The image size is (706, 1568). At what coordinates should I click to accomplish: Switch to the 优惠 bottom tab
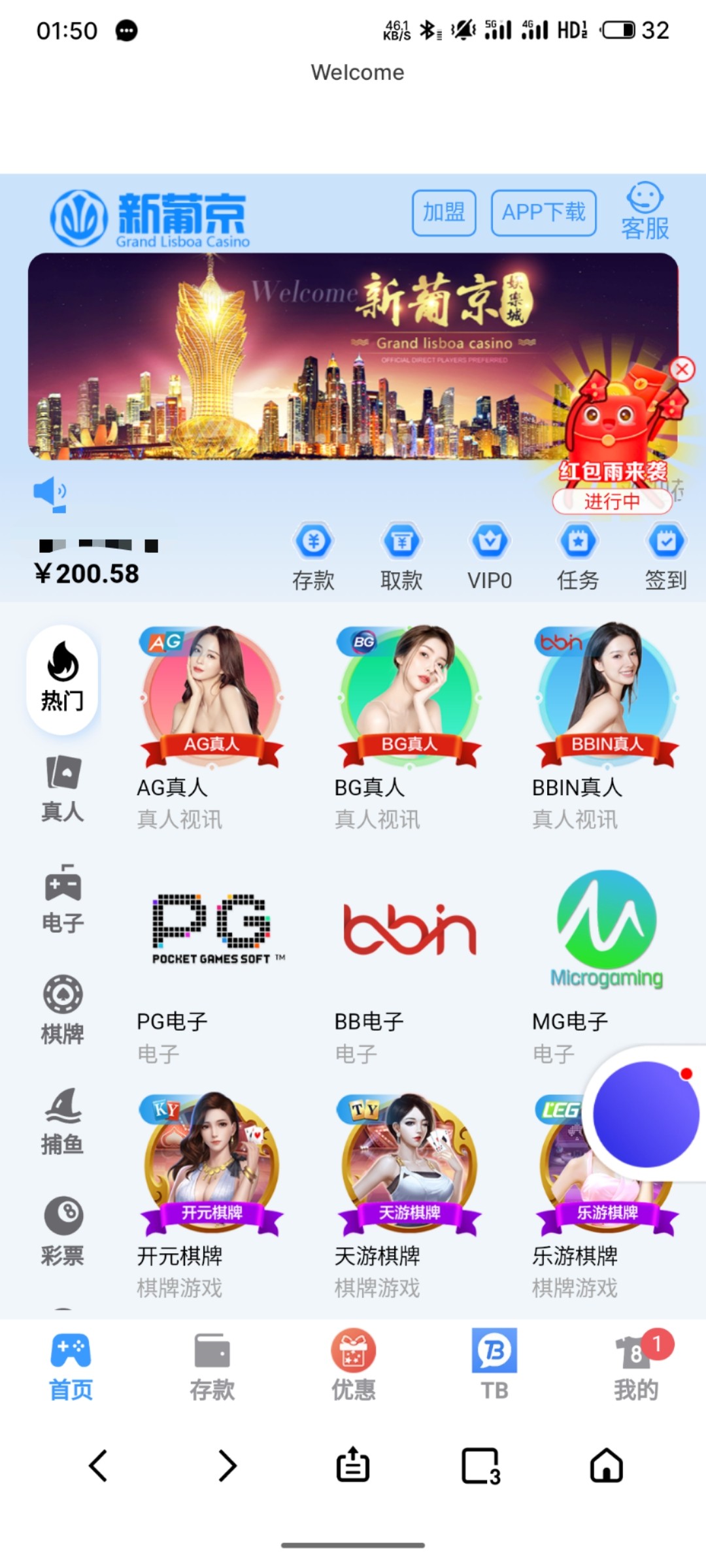click(x=353, y=1365)
